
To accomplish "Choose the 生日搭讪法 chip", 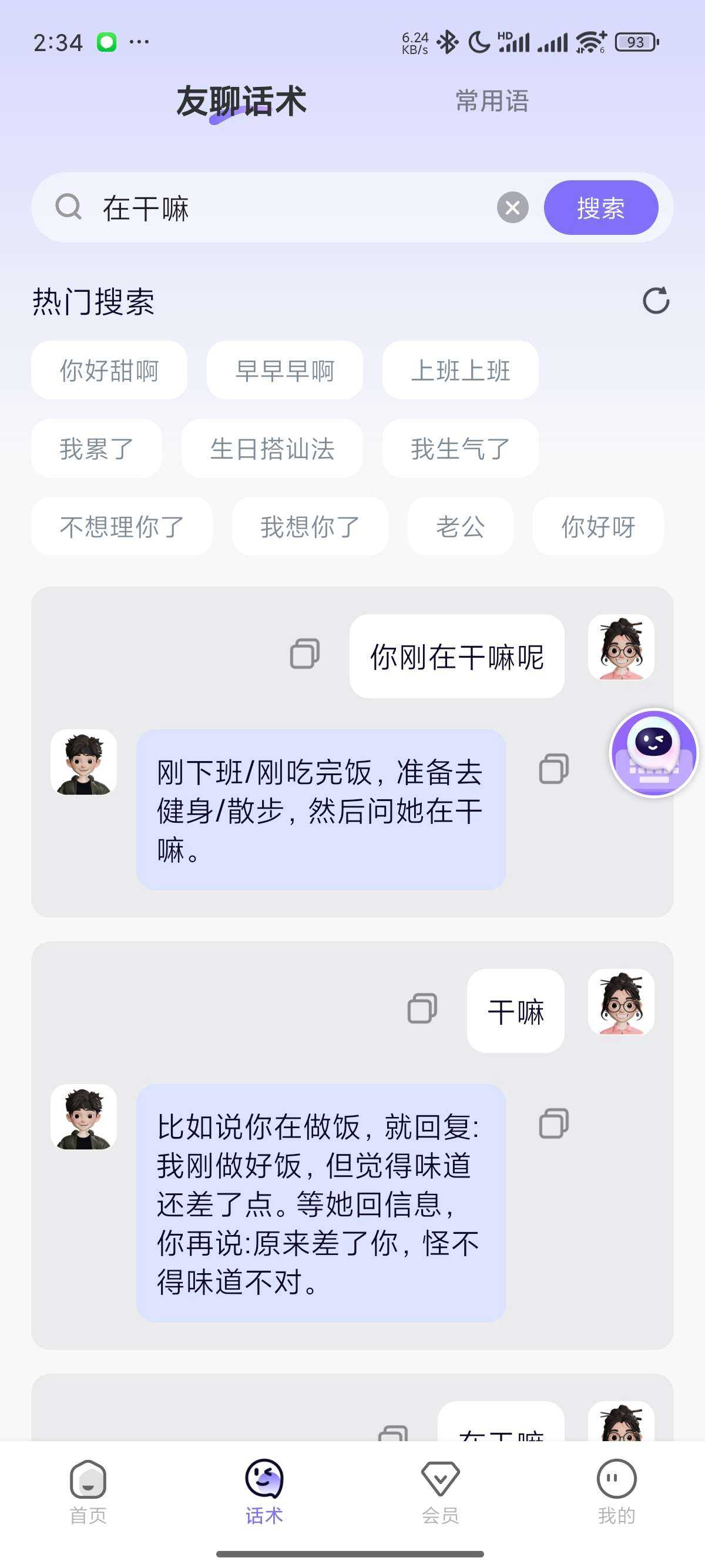I will click(x=272, y=448).
